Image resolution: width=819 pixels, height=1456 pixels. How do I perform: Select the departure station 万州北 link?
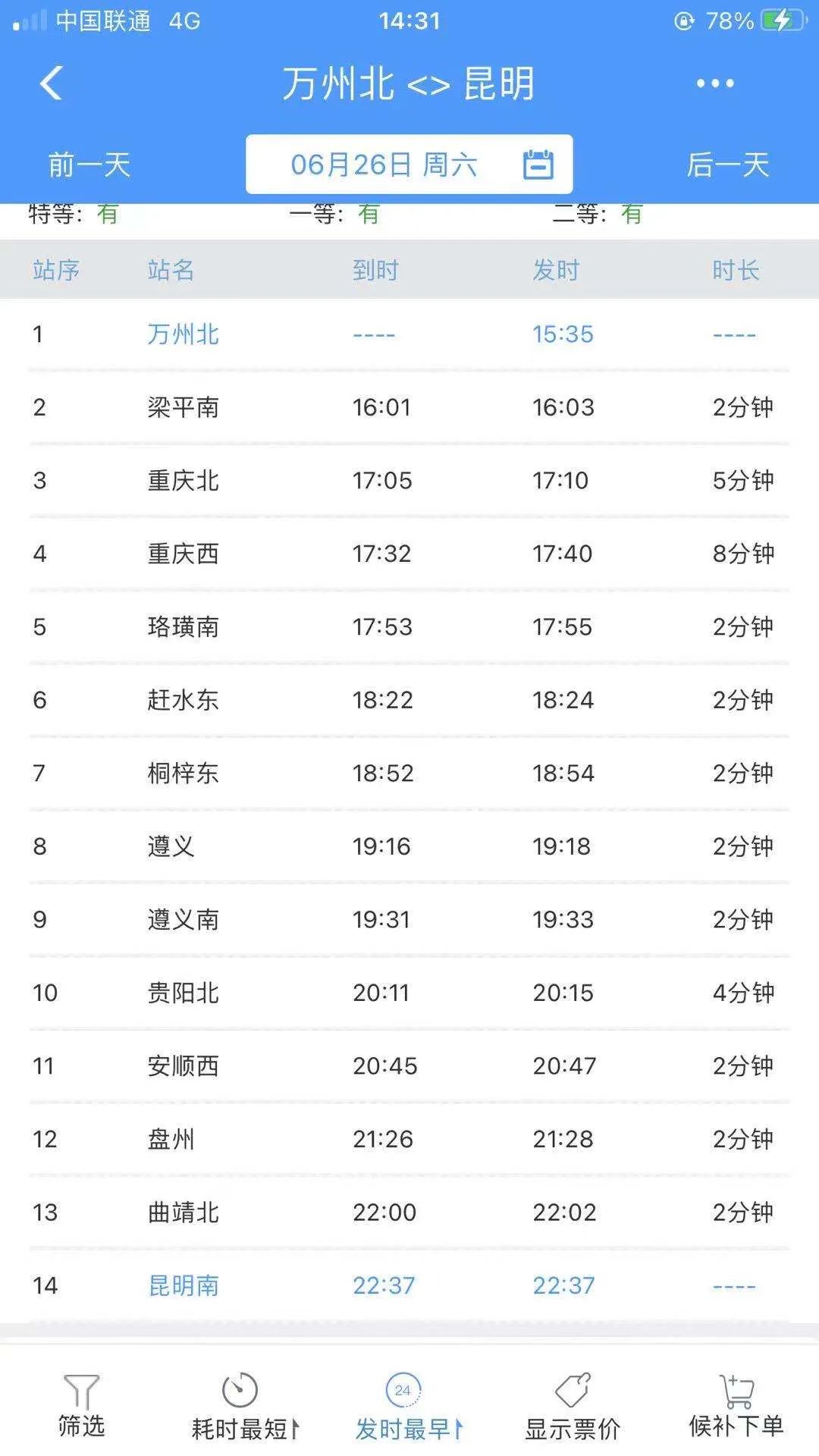[182, 334]
